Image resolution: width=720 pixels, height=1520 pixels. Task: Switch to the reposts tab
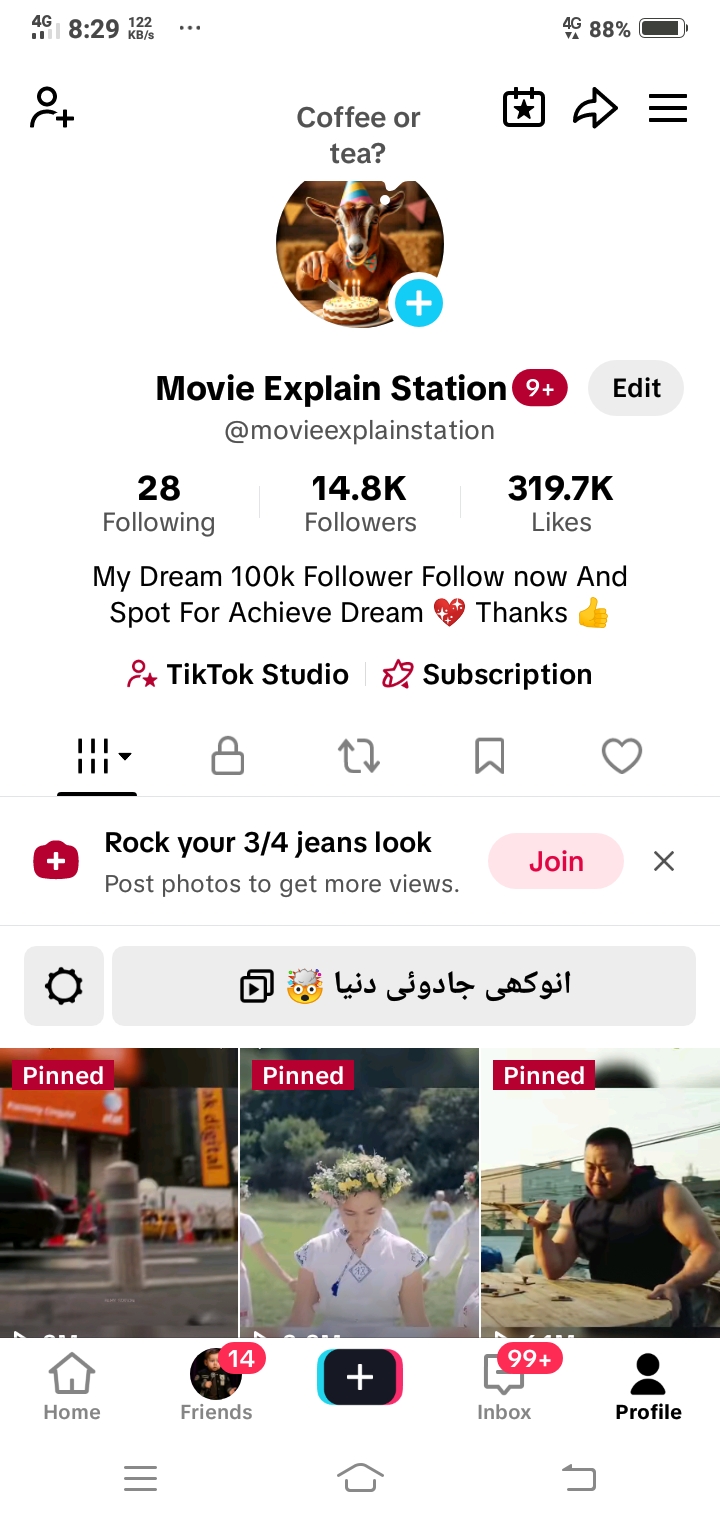359,756
